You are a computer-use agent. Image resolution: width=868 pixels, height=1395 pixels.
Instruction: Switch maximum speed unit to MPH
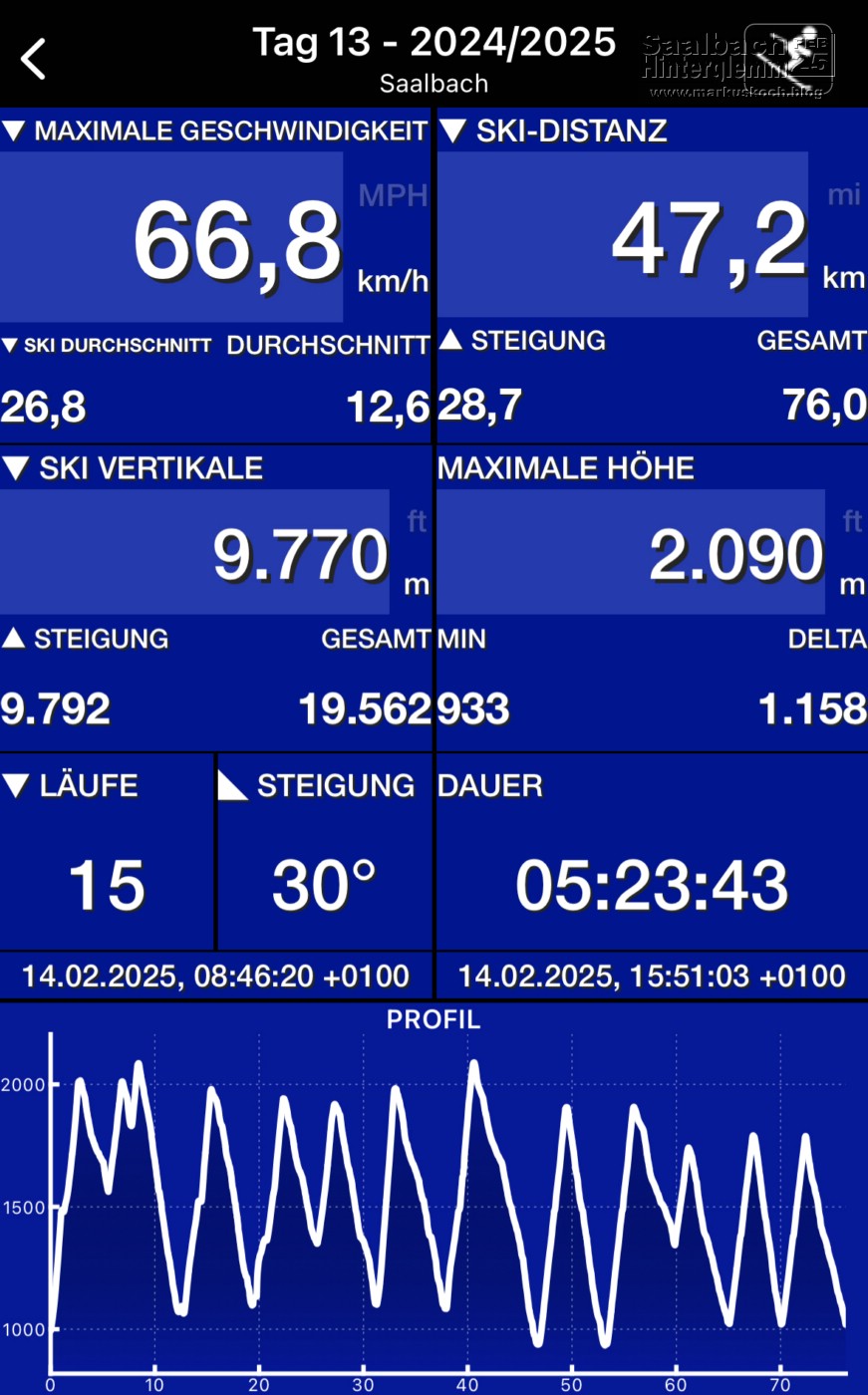[393, 195]
